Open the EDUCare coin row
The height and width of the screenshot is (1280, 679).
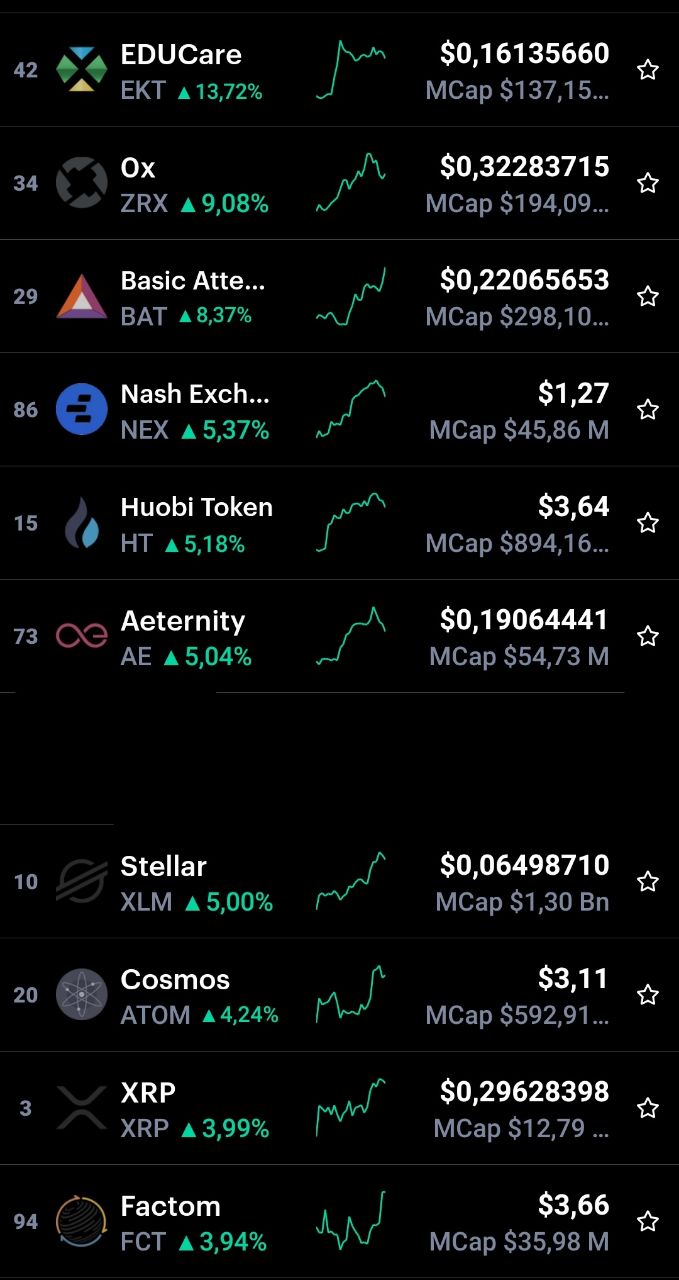(x=339, y=70)
